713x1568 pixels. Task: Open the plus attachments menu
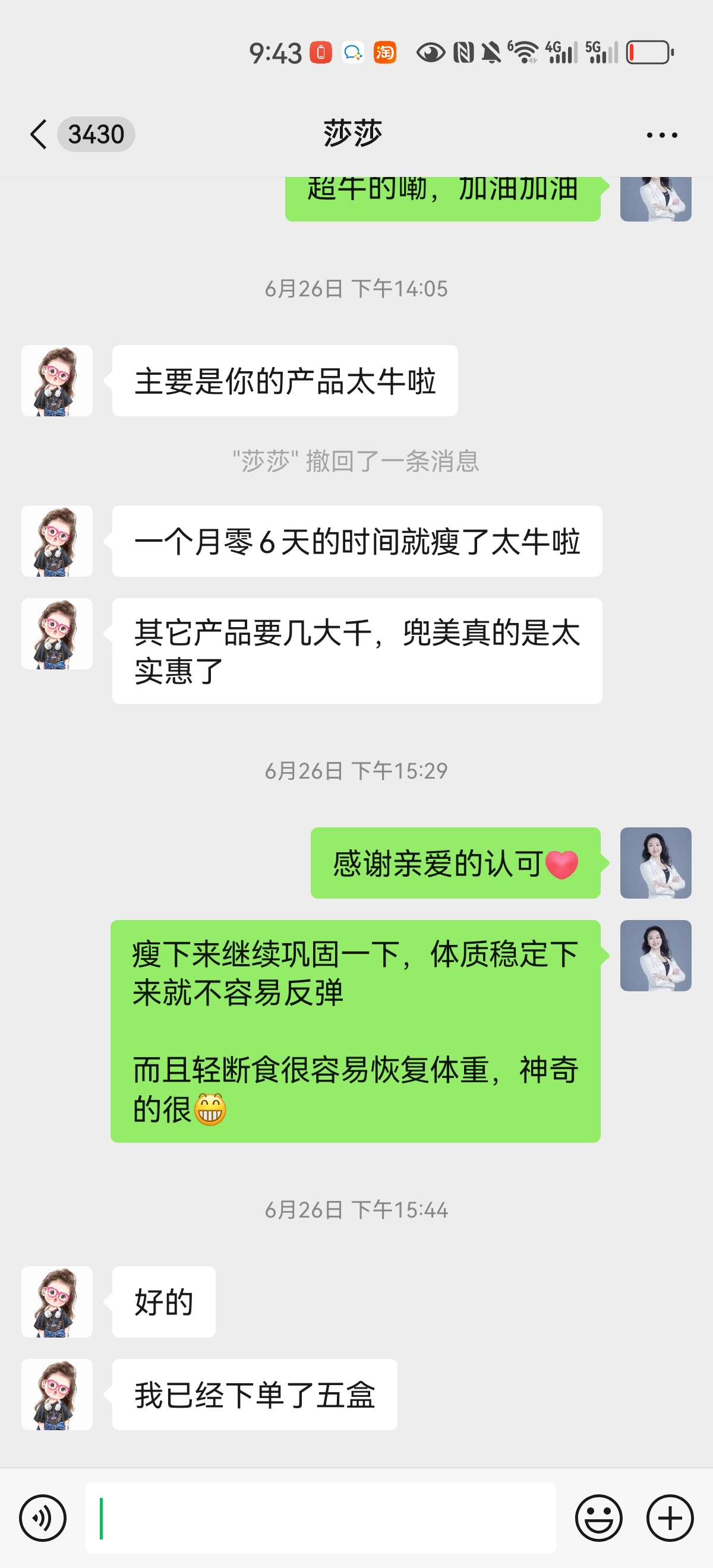click(670, 1518)
